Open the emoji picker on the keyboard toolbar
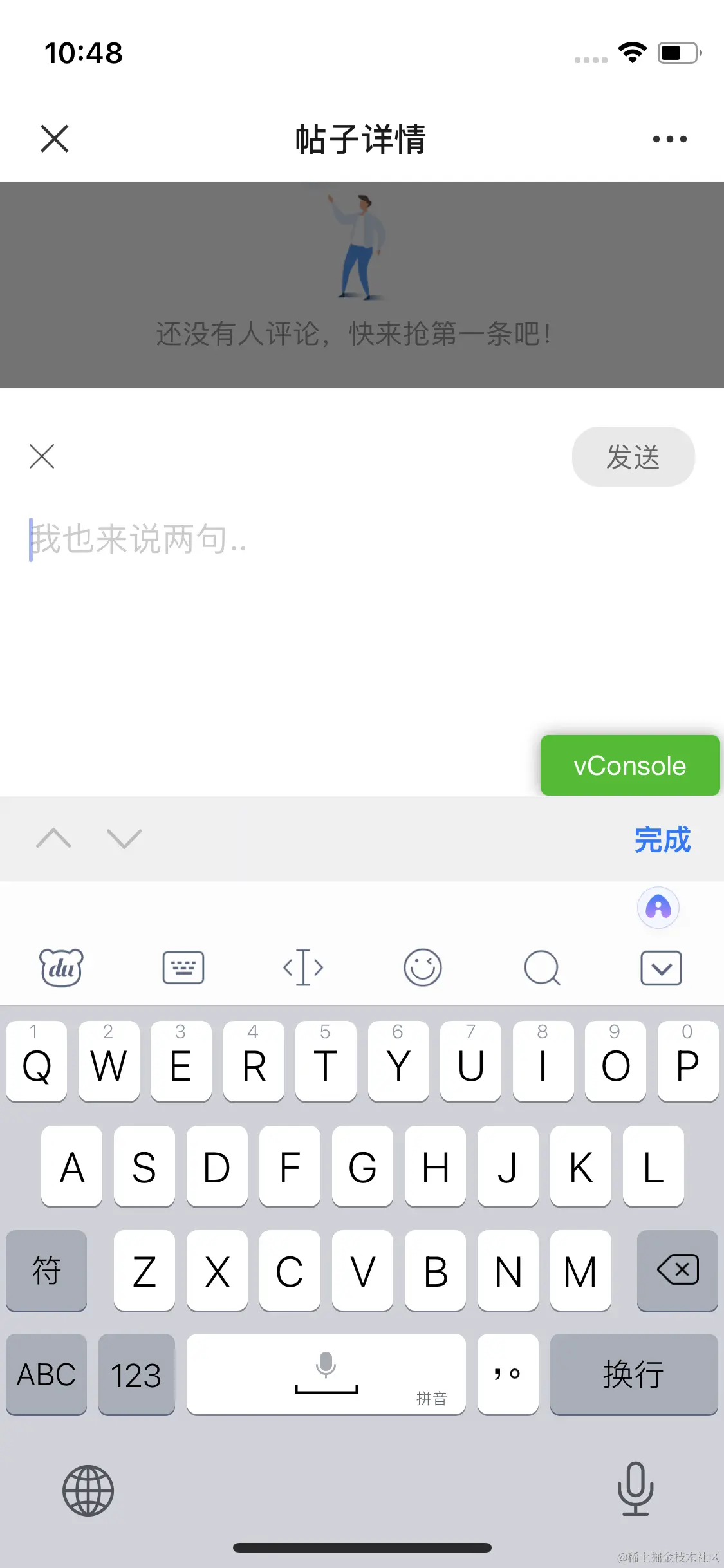Image resolution: width=724 pixels, height=1568 pixels. click(x=423, y=967)
